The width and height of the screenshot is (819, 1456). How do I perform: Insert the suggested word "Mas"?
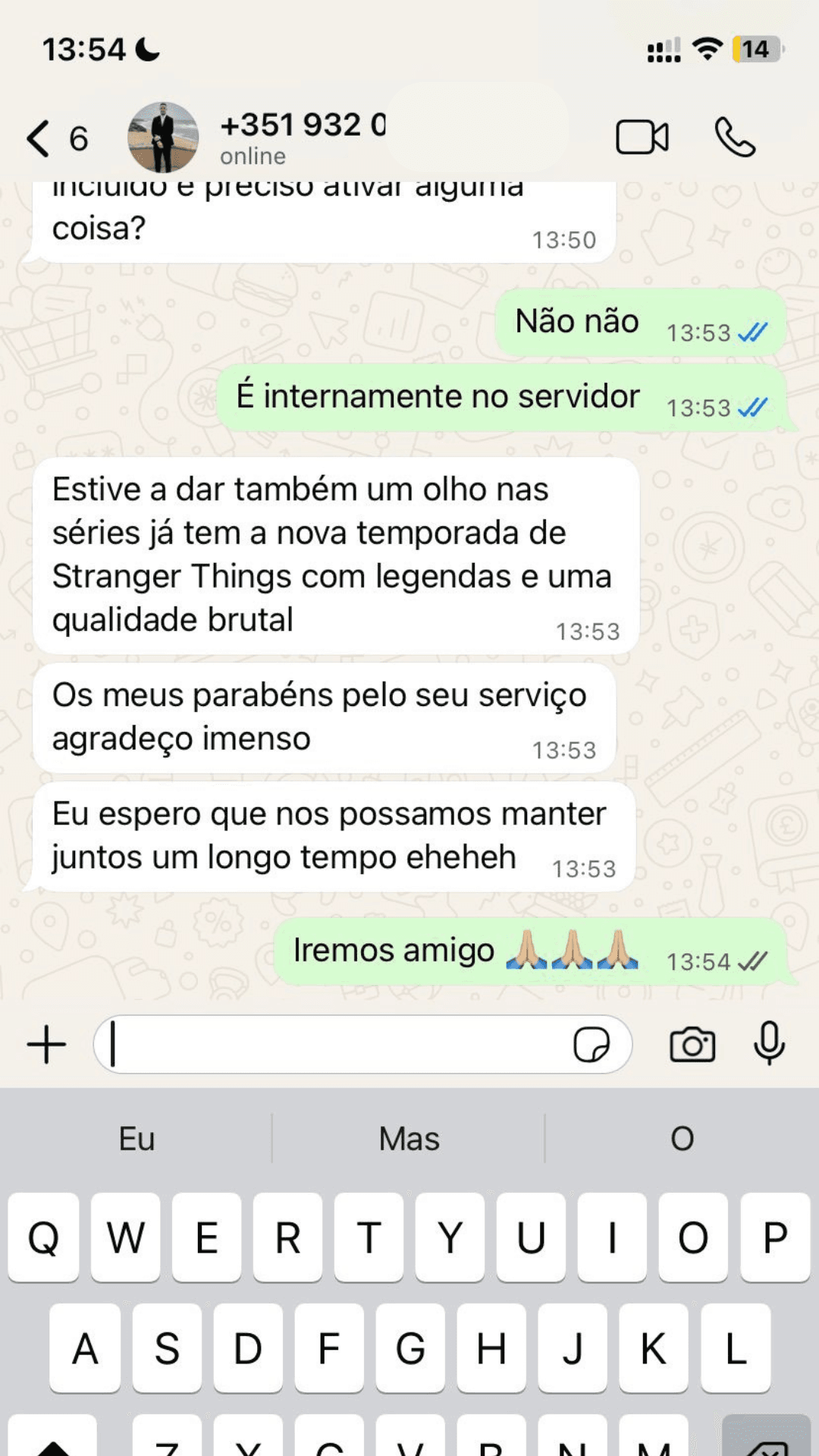click(x=409, y=1138)
